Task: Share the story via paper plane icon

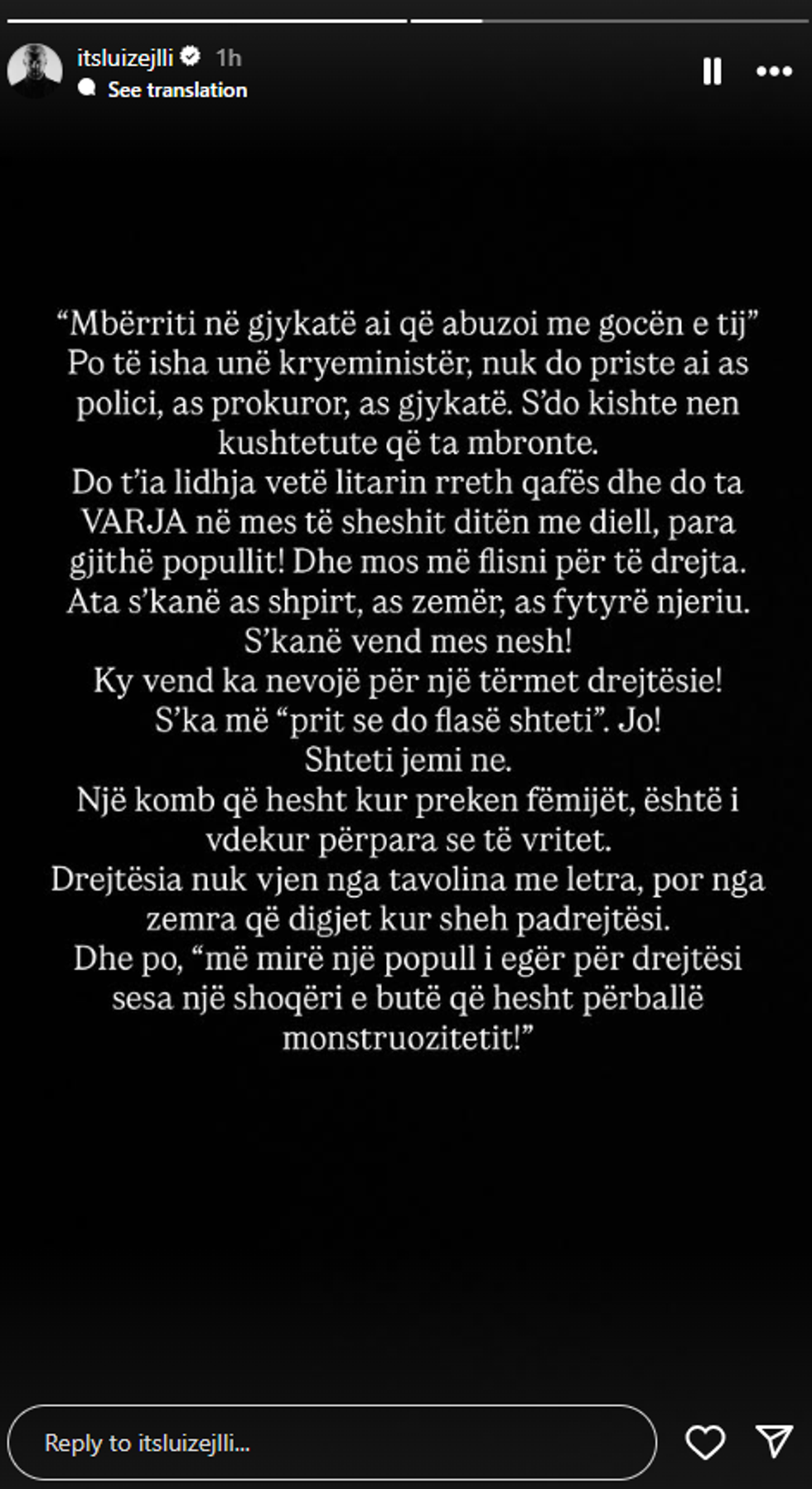Action: pos(775,1442)
